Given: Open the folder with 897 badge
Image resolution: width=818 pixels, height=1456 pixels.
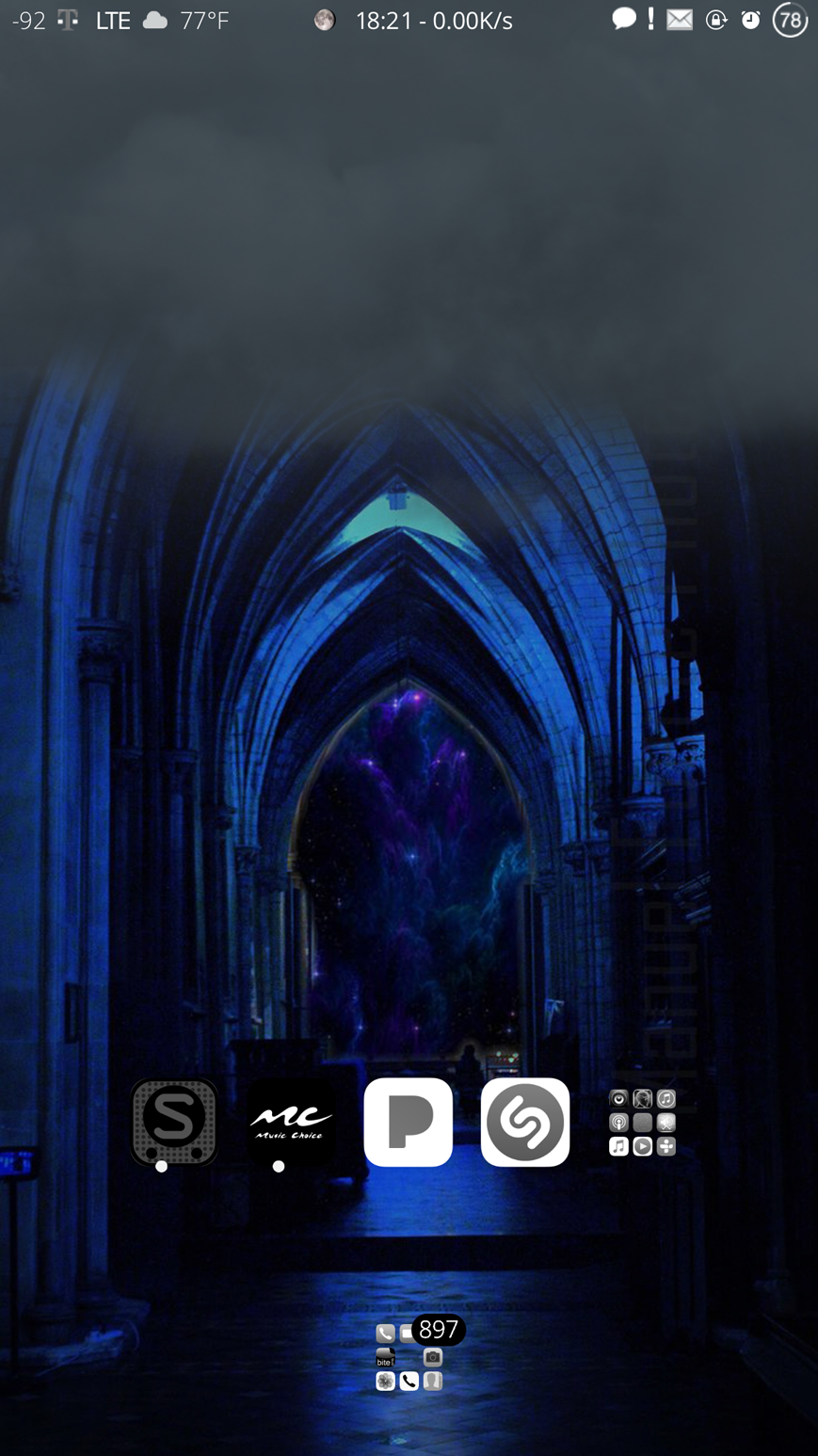Looking at the screenshot, I should point(409,1357).
